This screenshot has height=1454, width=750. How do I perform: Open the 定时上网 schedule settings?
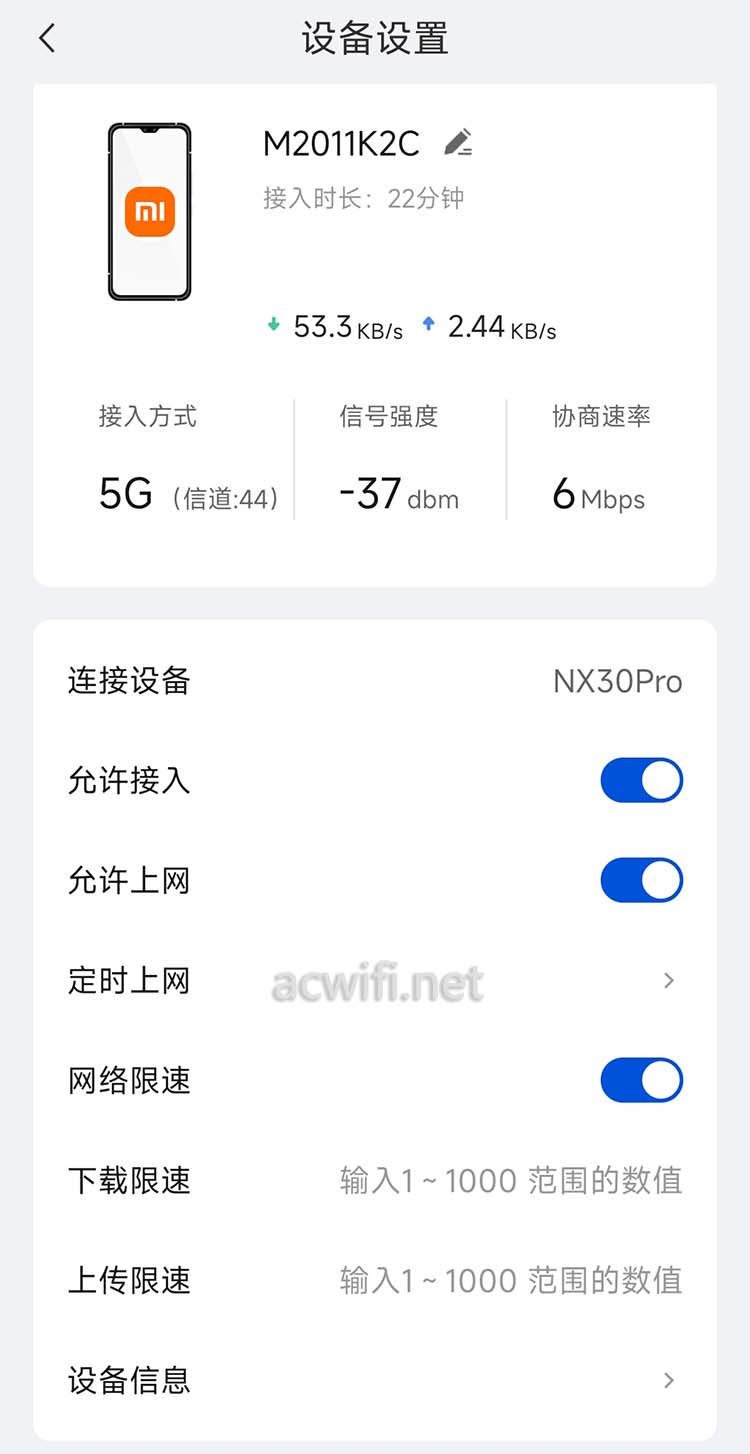coord(375,980)
